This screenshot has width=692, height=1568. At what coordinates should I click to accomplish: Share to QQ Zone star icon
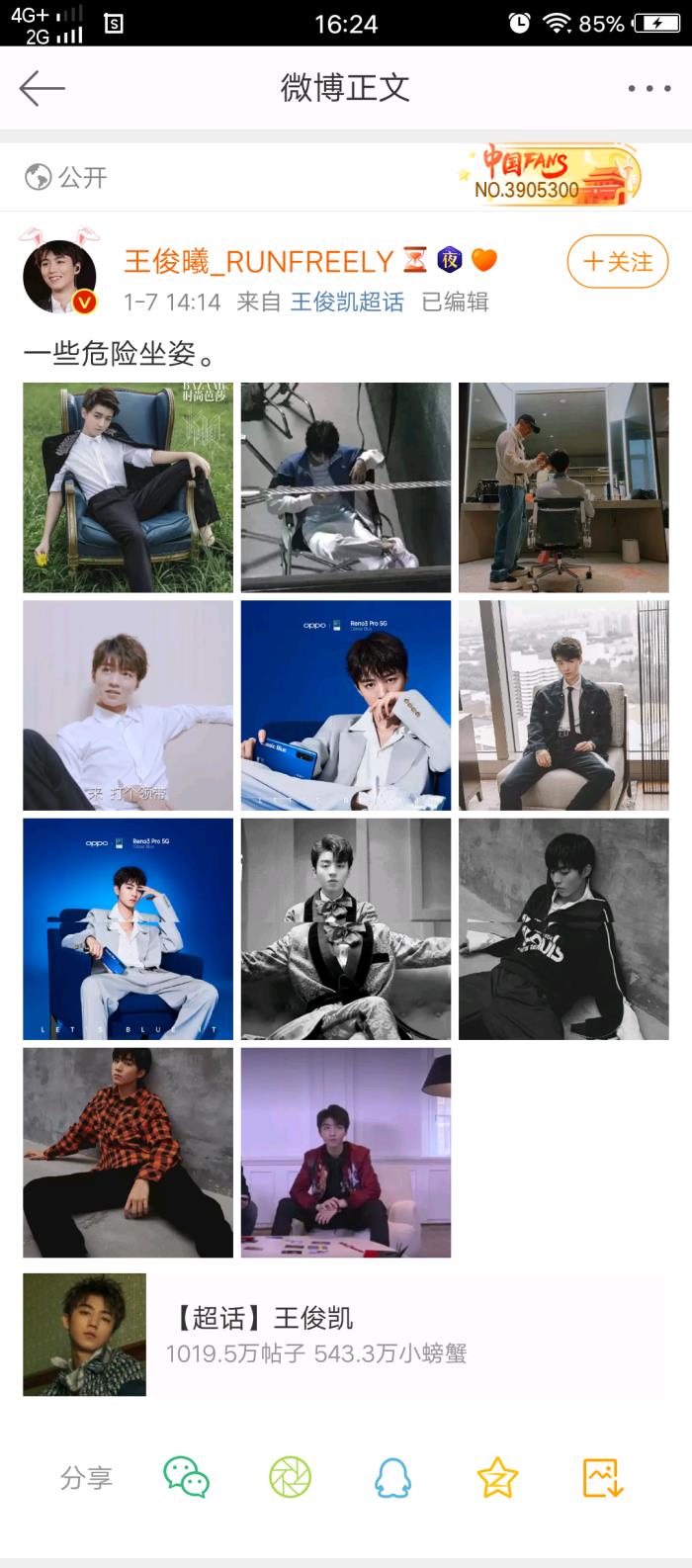point(497,1478)
